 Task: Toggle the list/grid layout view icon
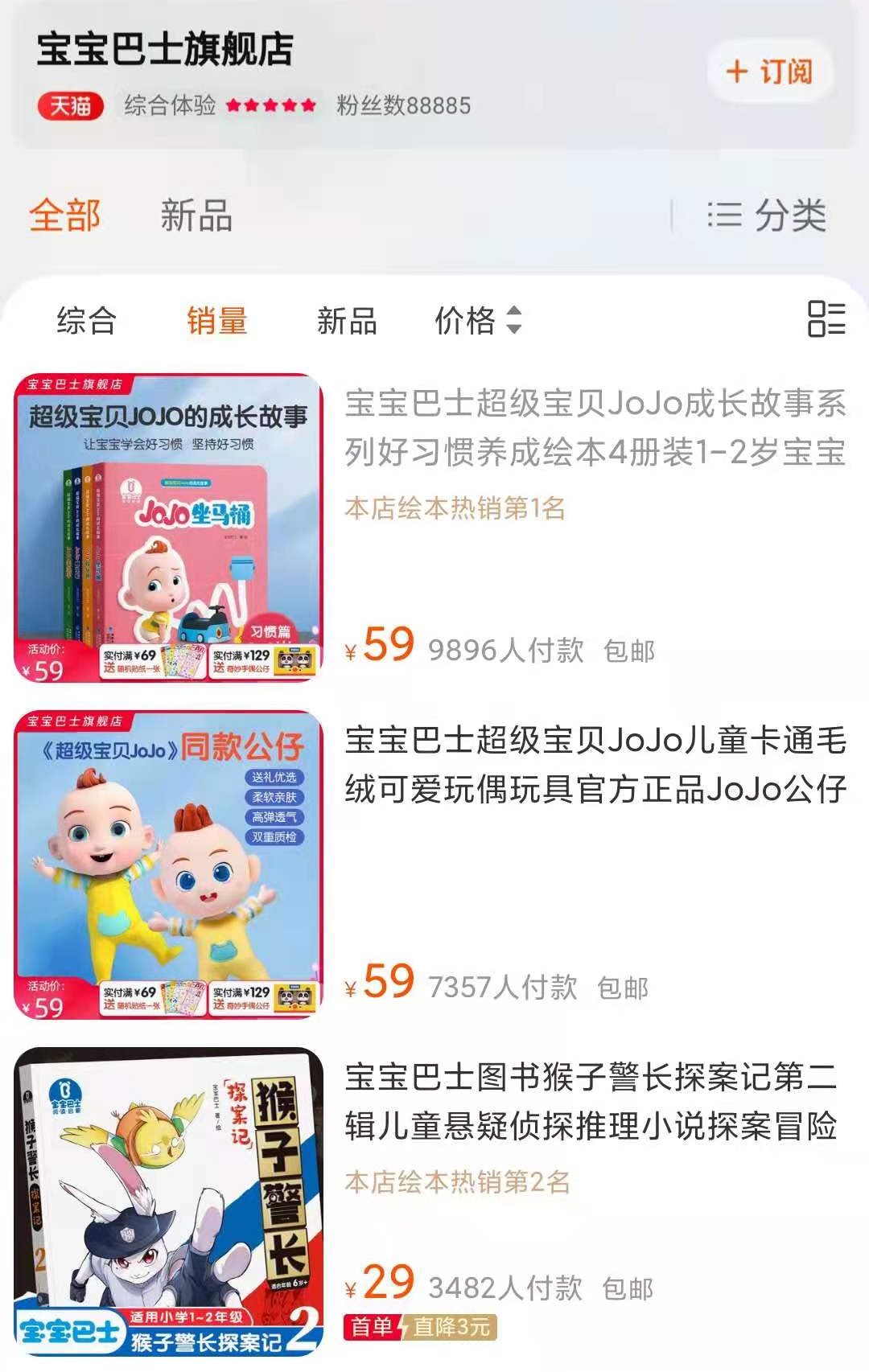click(x=826, y=319)
